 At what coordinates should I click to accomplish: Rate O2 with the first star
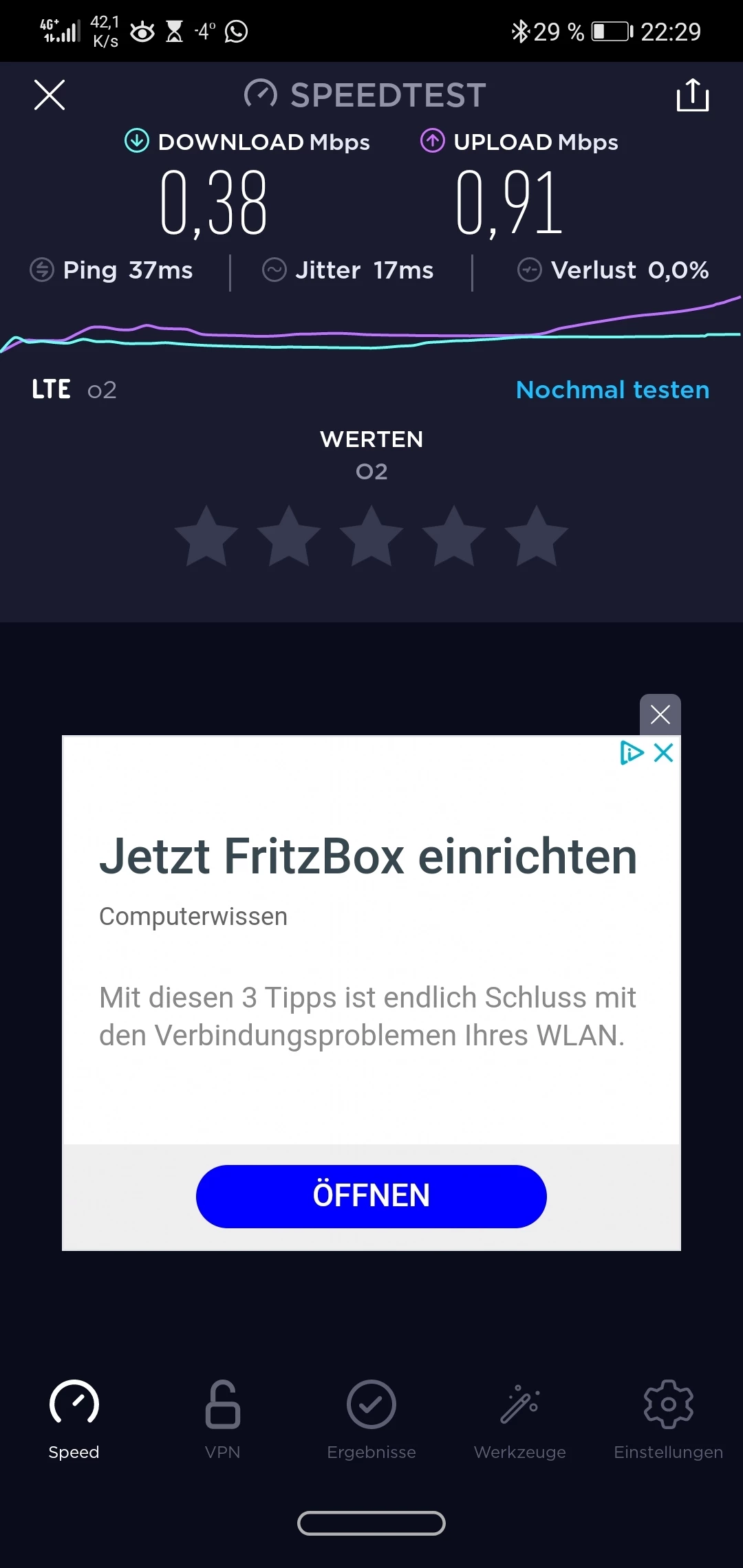206,537
